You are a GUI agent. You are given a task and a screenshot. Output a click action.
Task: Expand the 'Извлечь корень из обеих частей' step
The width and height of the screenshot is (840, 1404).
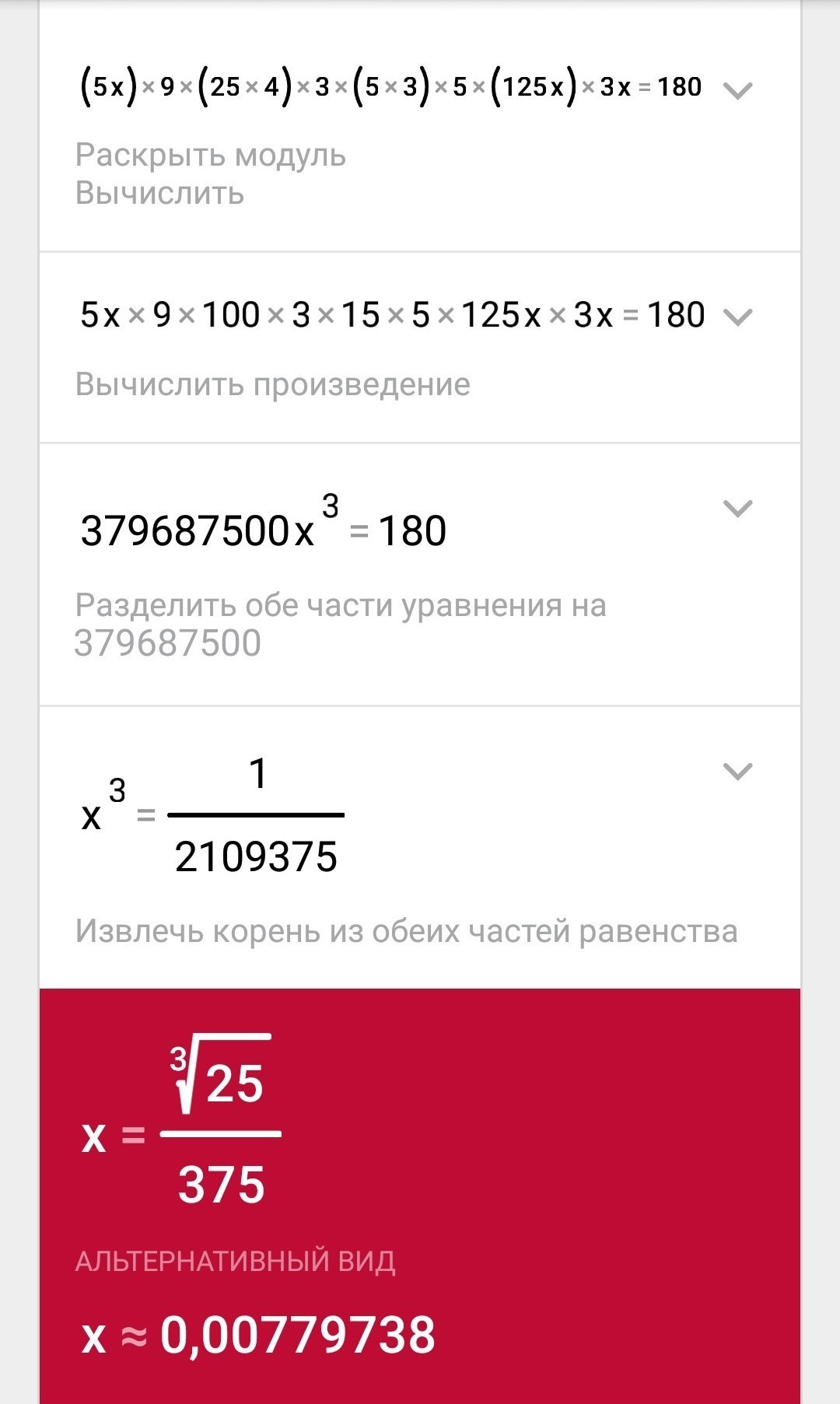click(x=737, y=771)
